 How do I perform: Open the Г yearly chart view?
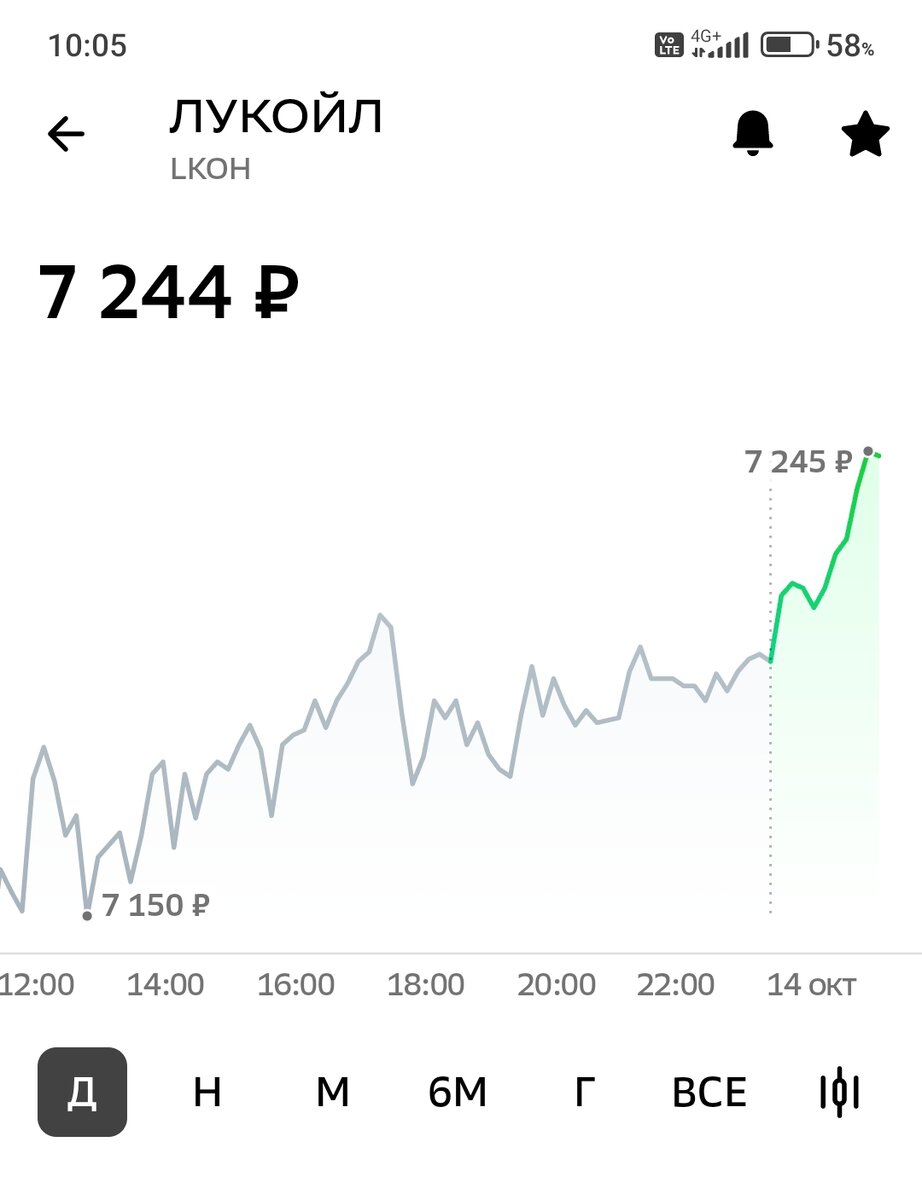(586, 1092)
